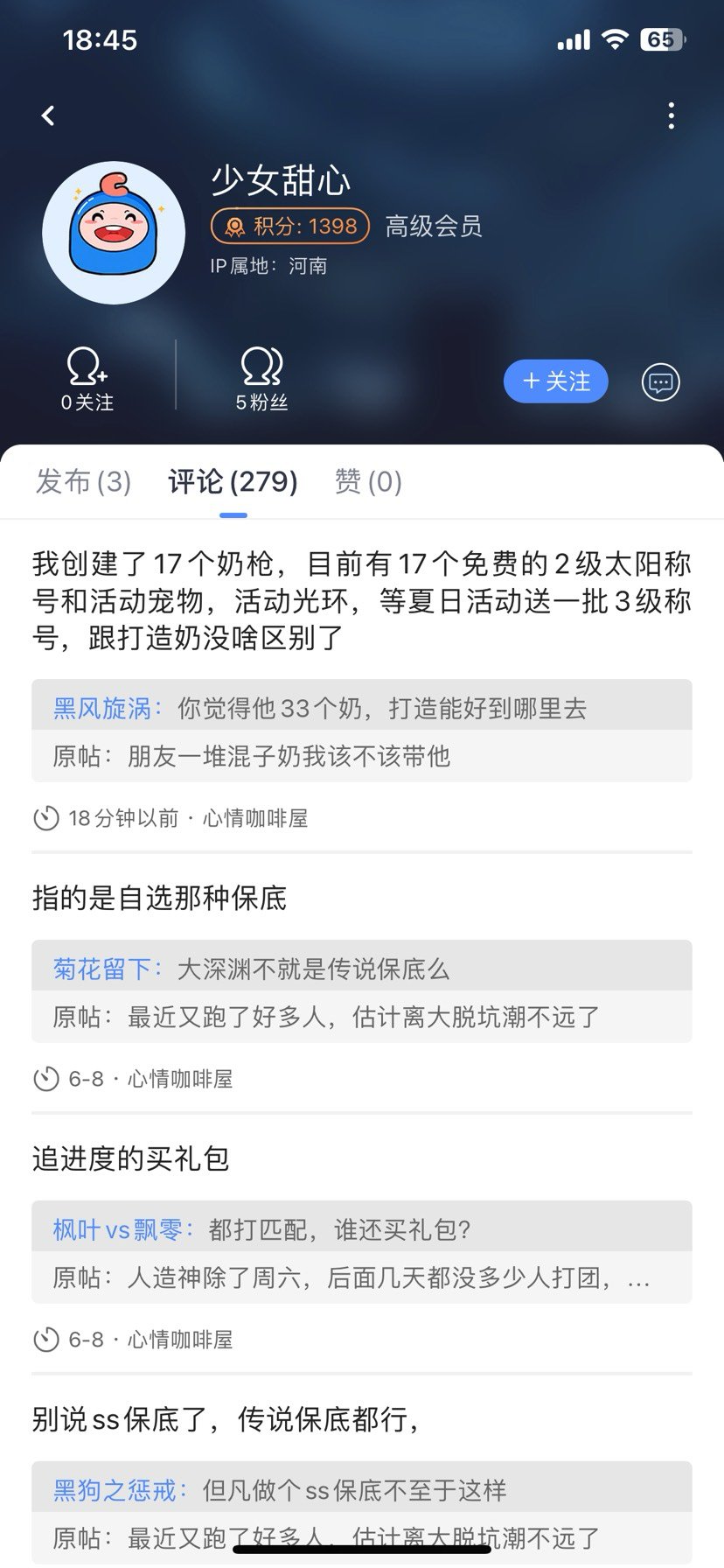Open the comment 追进度的买礼包
The image size is (724, 1568).
click(x=131, y=1159)
